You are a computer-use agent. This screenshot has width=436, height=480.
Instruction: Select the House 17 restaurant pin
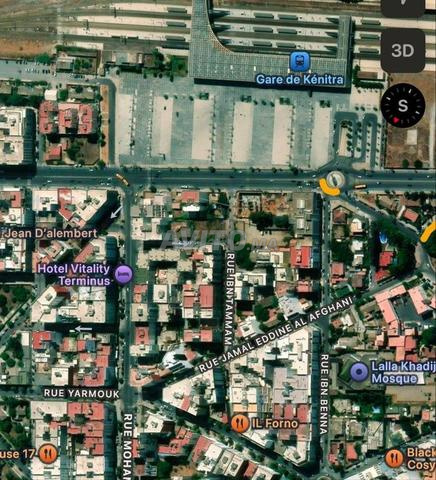[x=48, y=454]
